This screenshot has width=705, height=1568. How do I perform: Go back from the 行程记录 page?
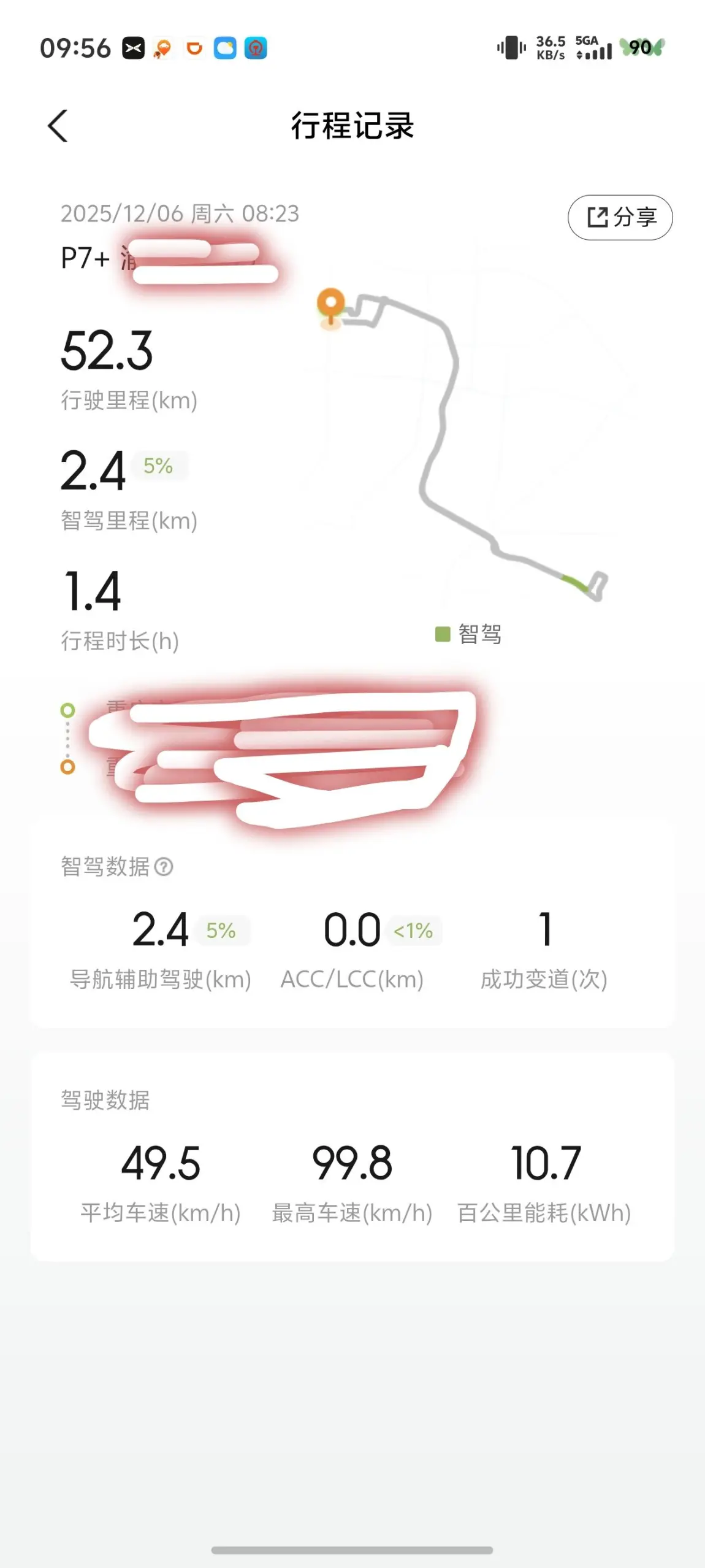click(58, 126)
